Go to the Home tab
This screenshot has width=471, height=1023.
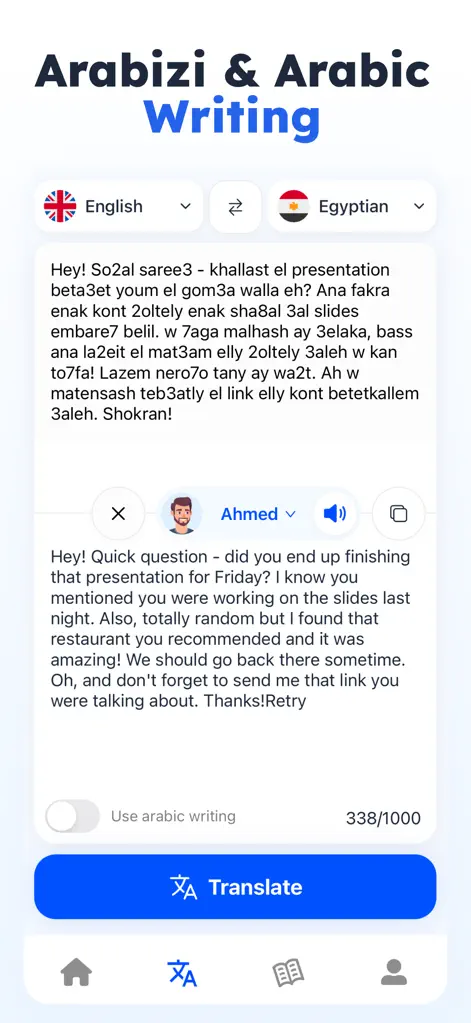[76, 973]
